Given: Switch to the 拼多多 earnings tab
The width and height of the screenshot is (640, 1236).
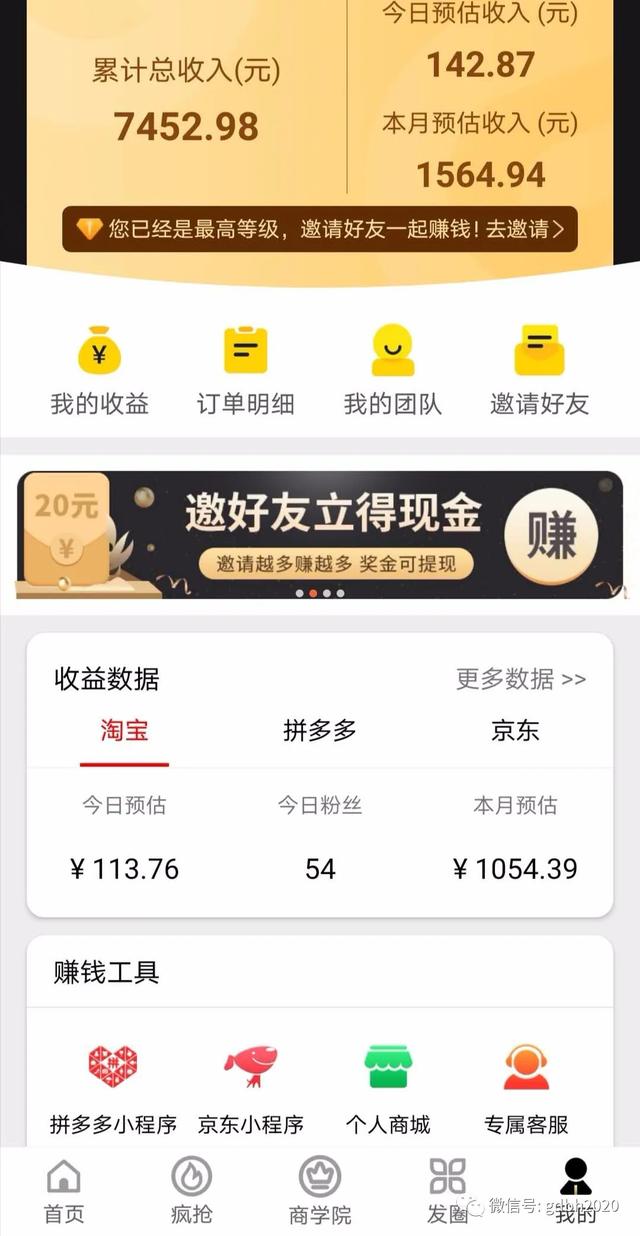Looking at the screenshot, I should [x=320, y=731].
